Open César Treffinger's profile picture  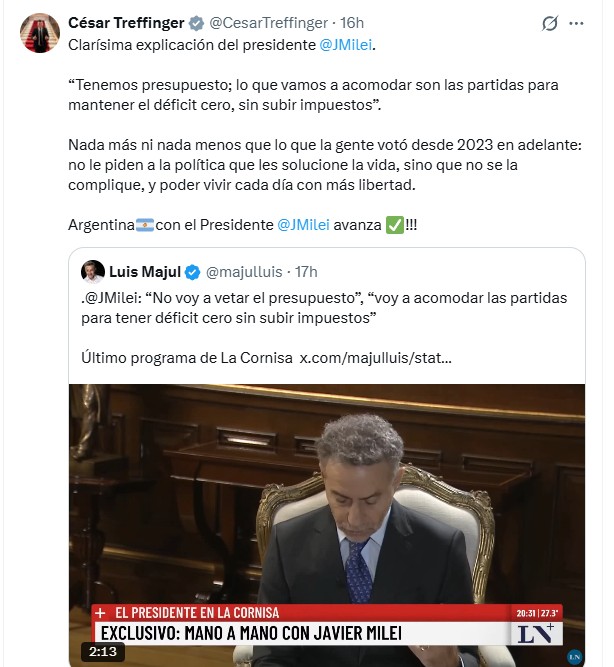[x=38, y=34]
